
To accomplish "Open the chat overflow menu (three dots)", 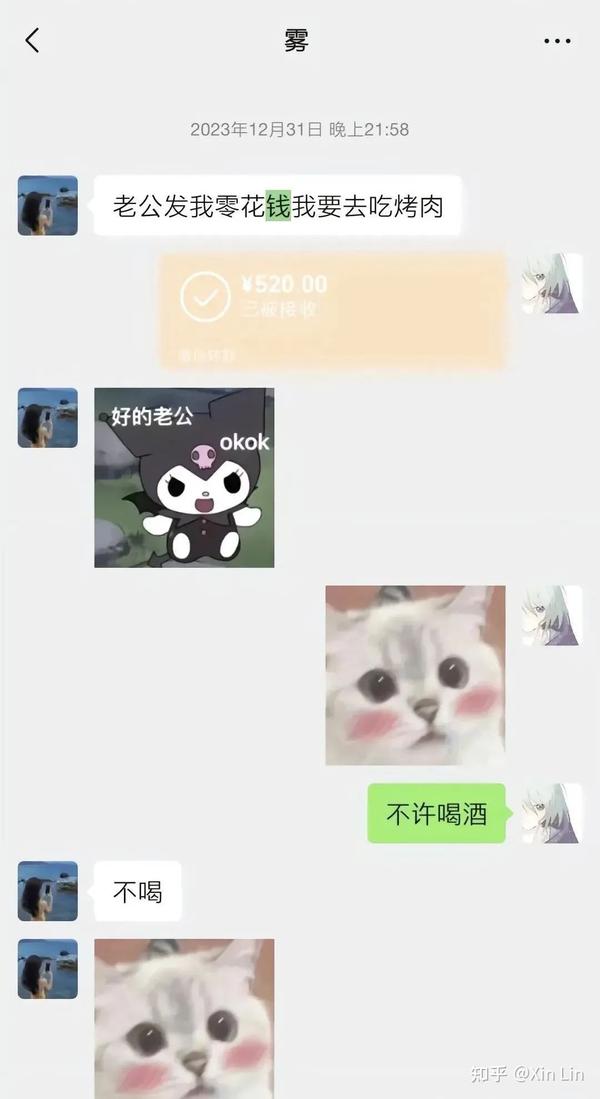I will [x=557, y=41].
